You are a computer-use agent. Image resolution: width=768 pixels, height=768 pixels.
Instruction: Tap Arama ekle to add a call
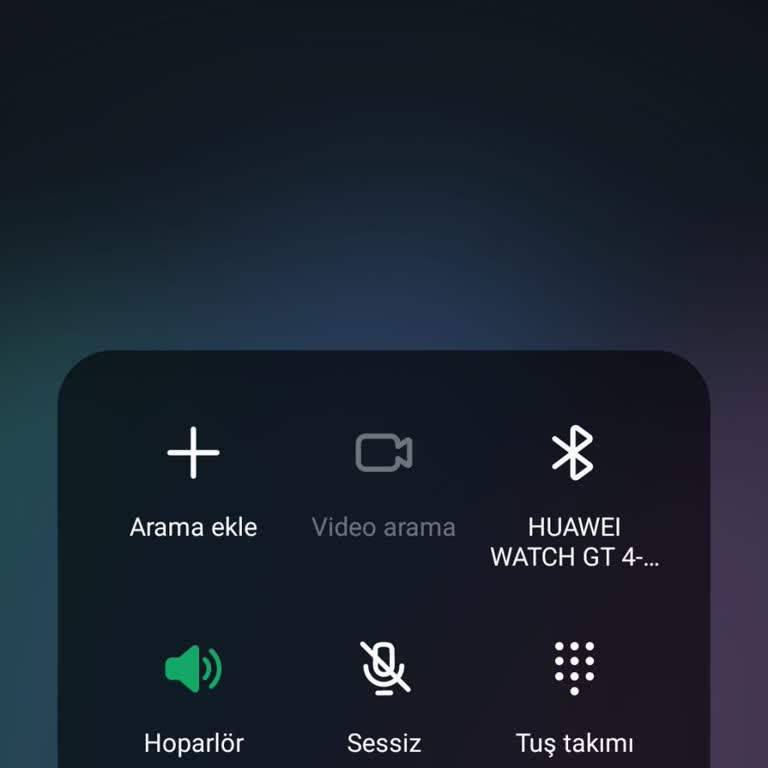tap(193, 455)
